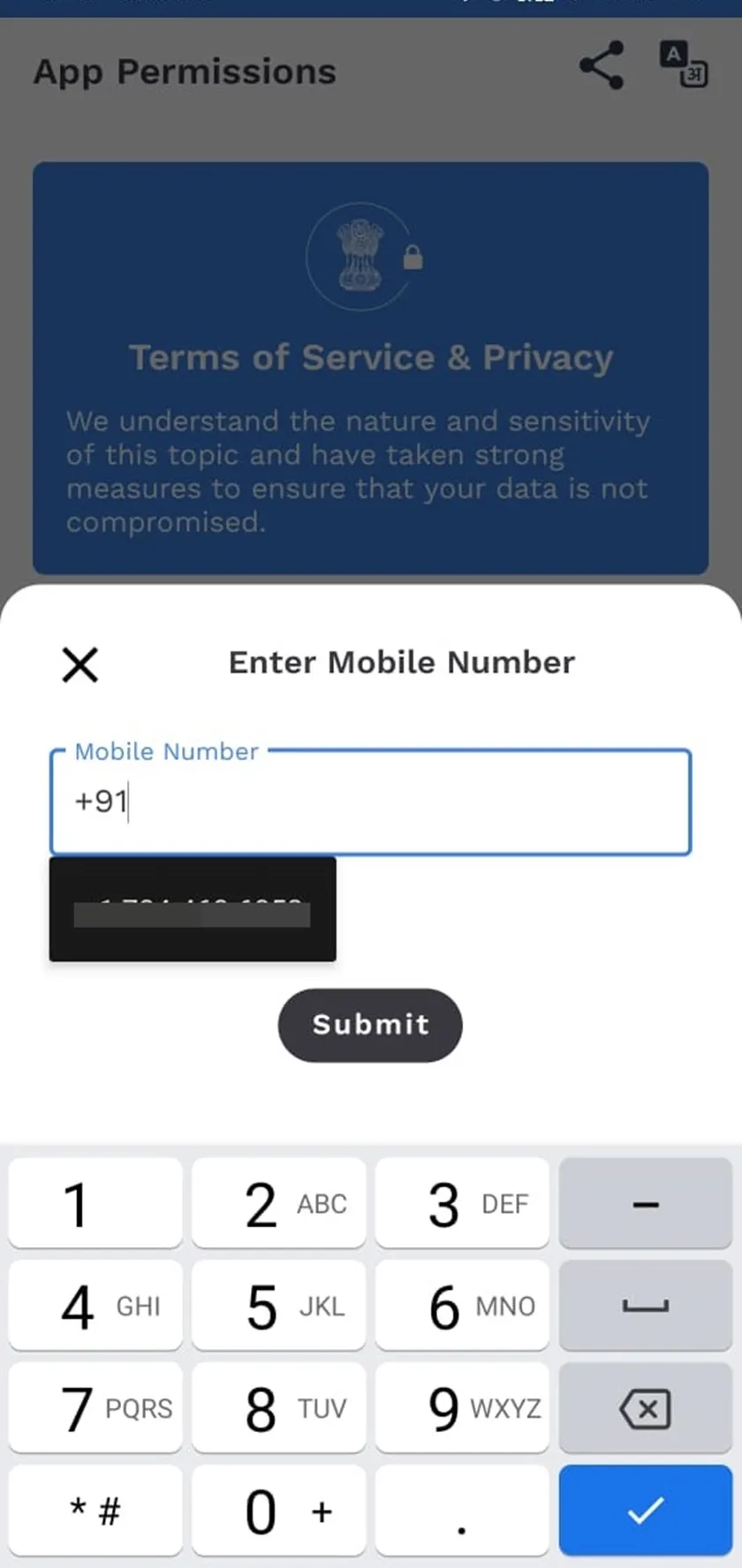Share the app via share icon
Image resolution: width=742 pixels, height=1568 pixels.
602,65
